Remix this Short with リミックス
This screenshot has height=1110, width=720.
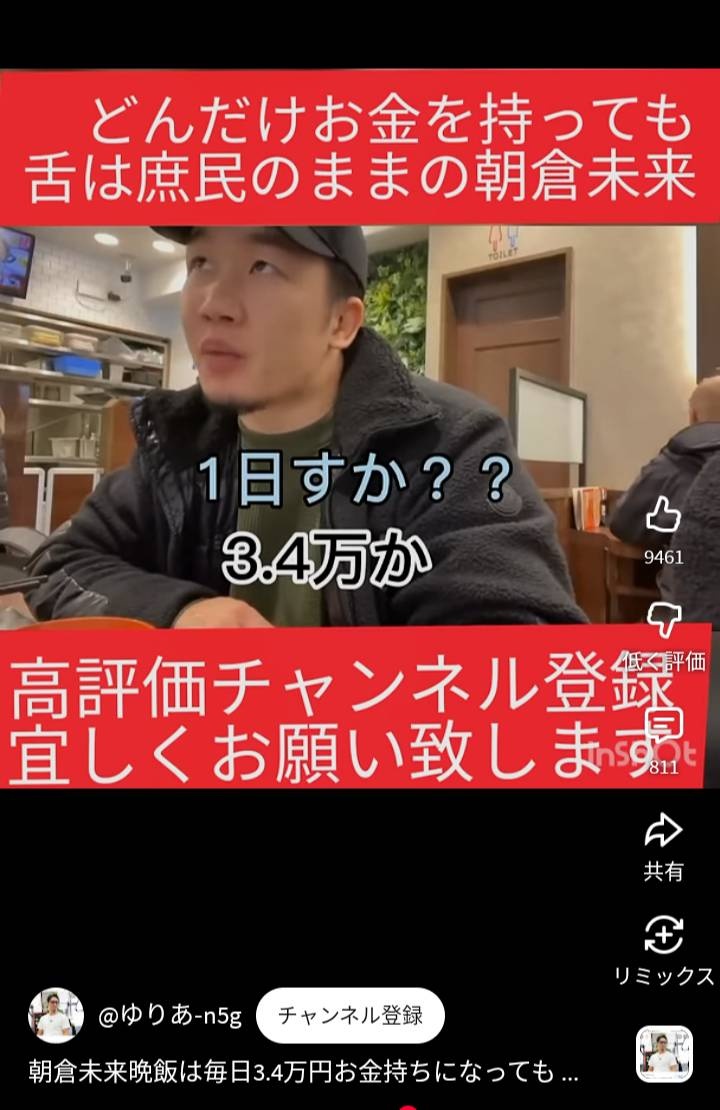pyautogui.click(x=664, y=935)
